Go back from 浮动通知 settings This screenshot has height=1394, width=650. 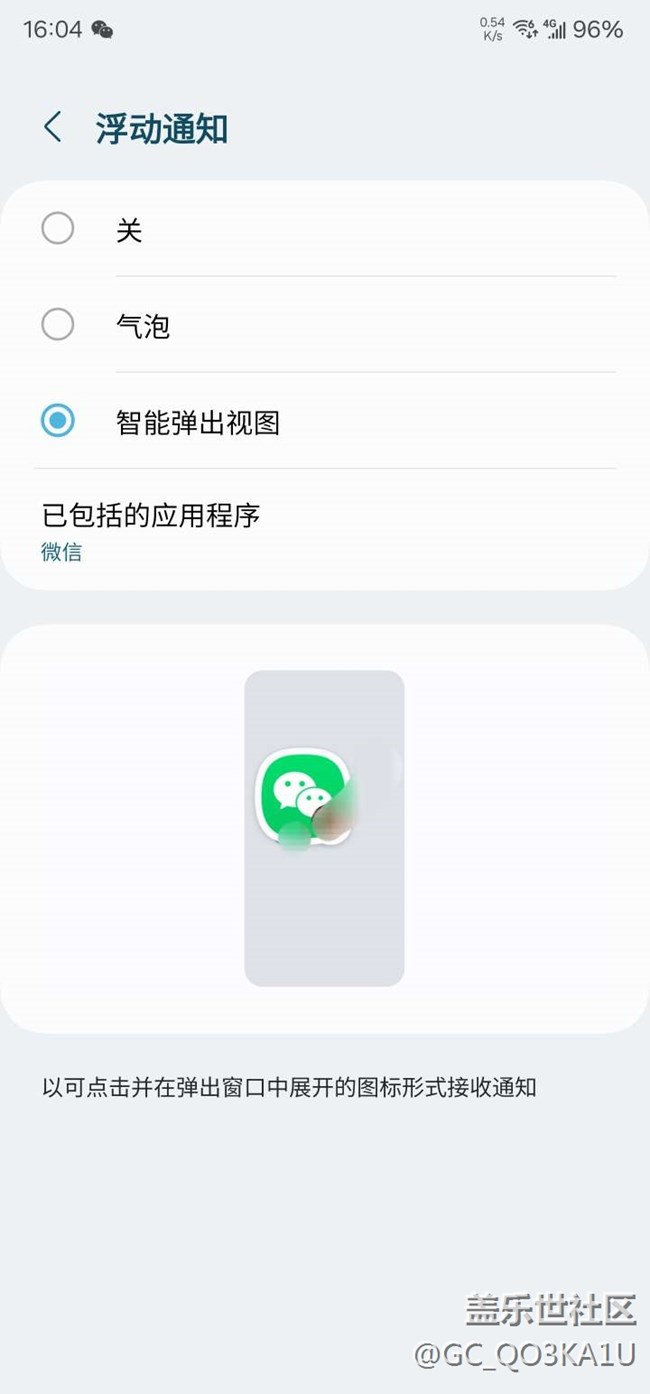click(x=53, y=127)
